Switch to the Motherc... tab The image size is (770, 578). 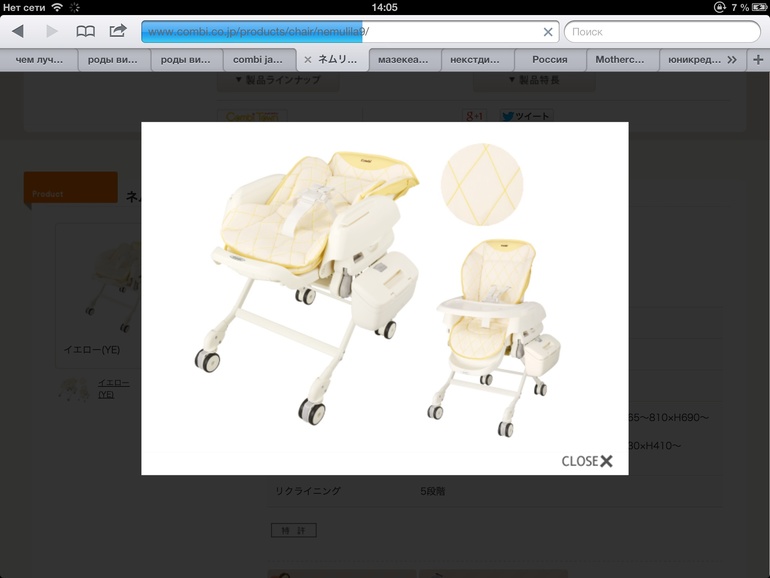click(621, 60)
